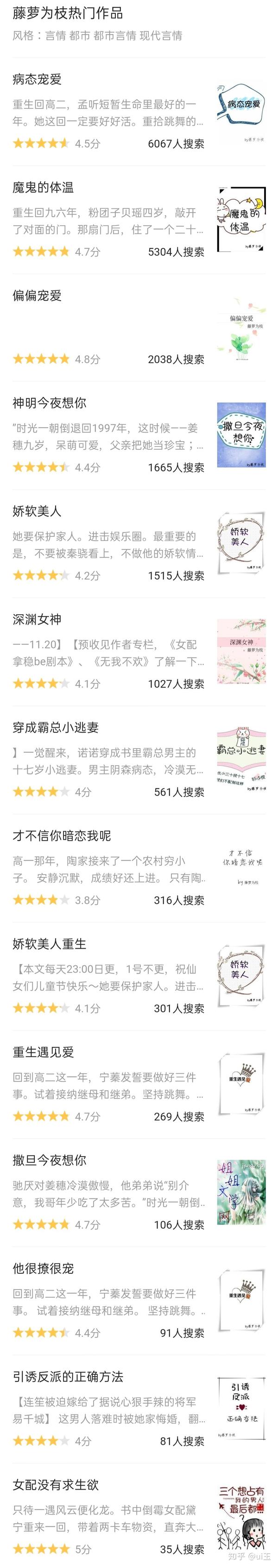The image size is (278, 1568).
Task: Tap the 娇软美人 row
Action: 139,543
